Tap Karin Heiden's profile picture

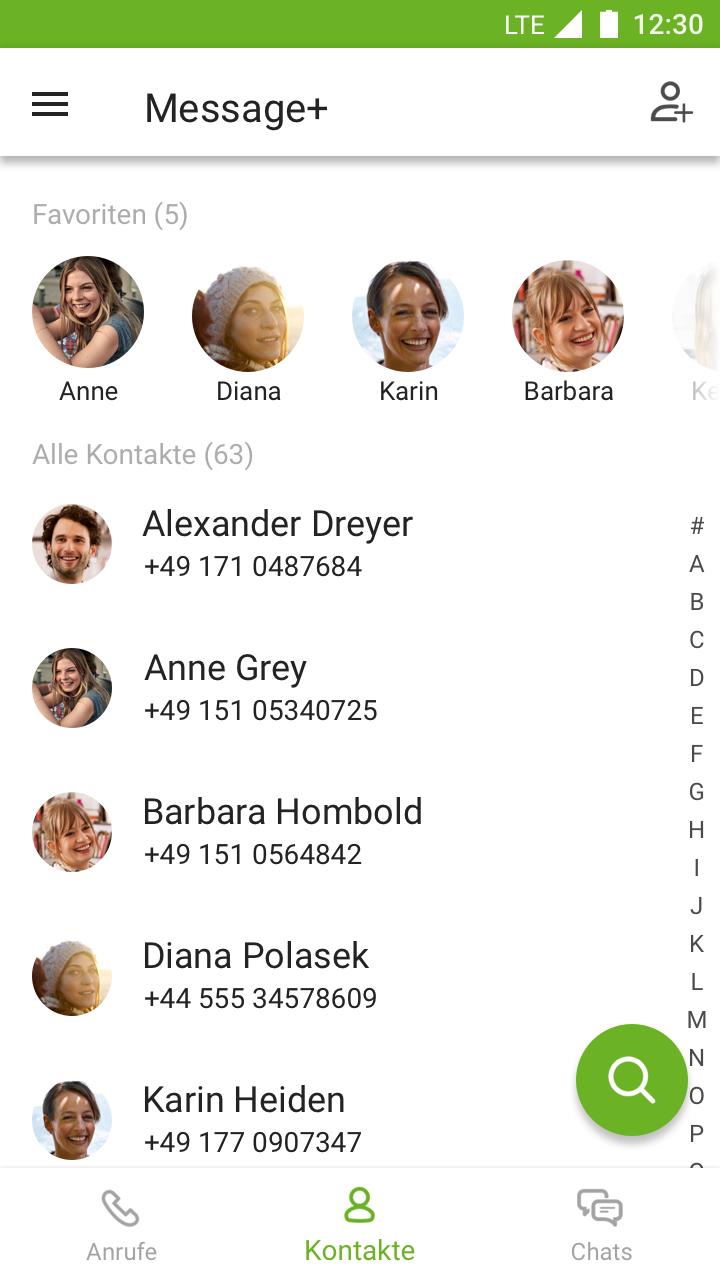point(72,1119)
